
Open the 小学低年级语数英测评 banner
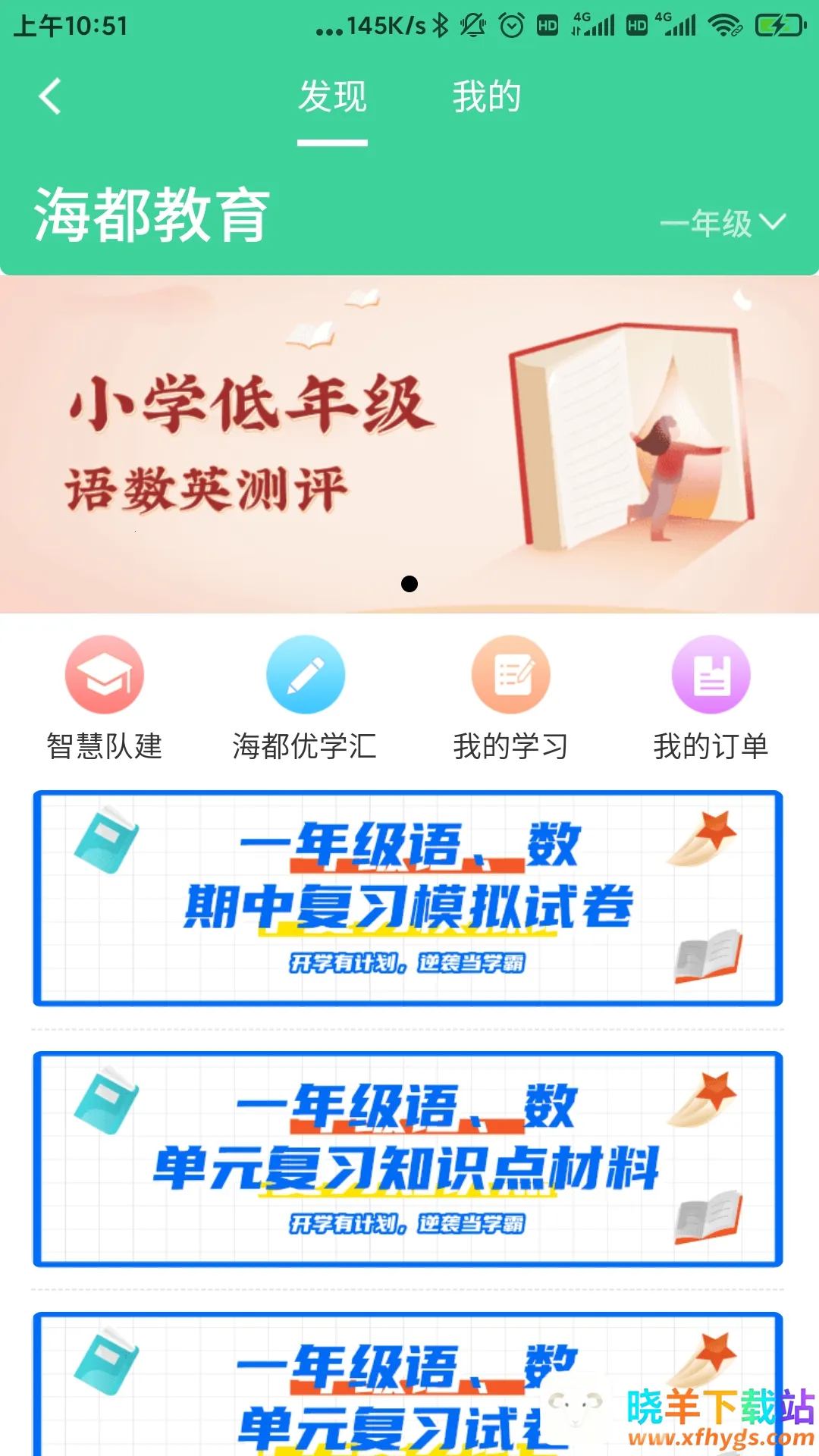pyautogui.click(x=409, y=444)
